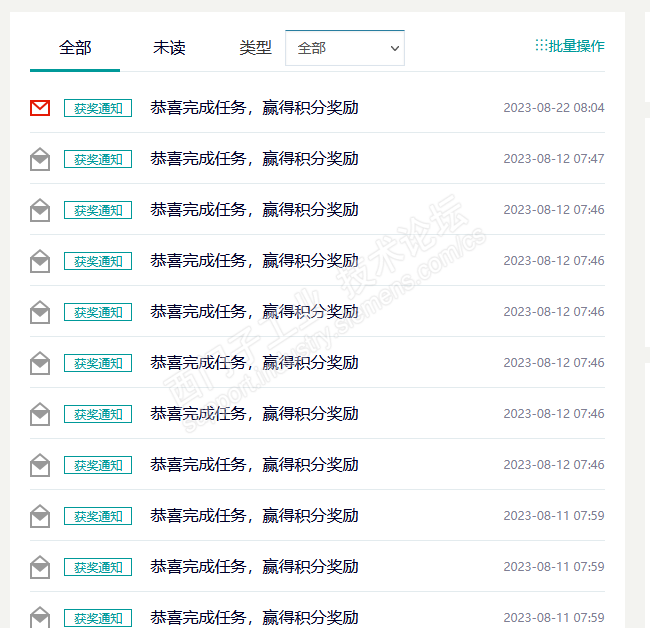Expand the 类型 dropdown
650x628 pixels.
click(x=345, y=48)
